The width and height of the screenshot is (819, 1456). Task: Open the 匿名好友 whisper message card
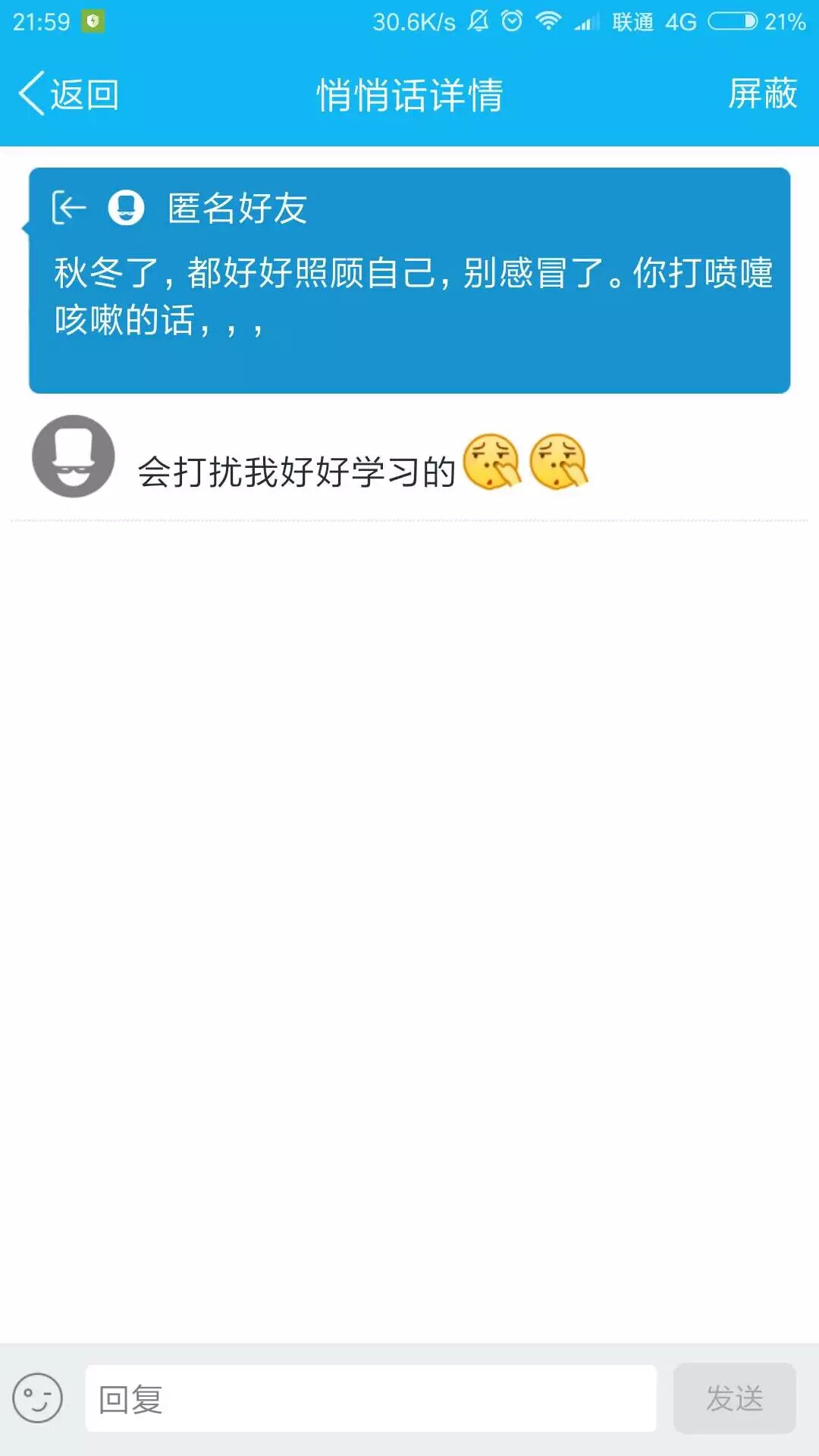[x=409, y=281]
